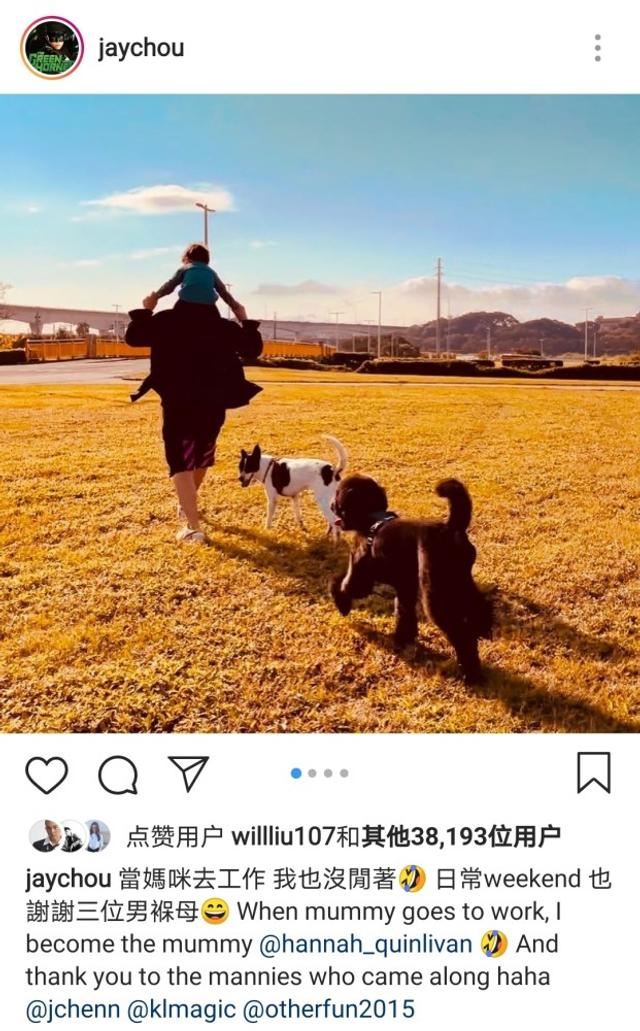Viewport: 640px width, 1031px height.
Task: Open the @hannah_quinlivan mention
Action: pos(366,944)
